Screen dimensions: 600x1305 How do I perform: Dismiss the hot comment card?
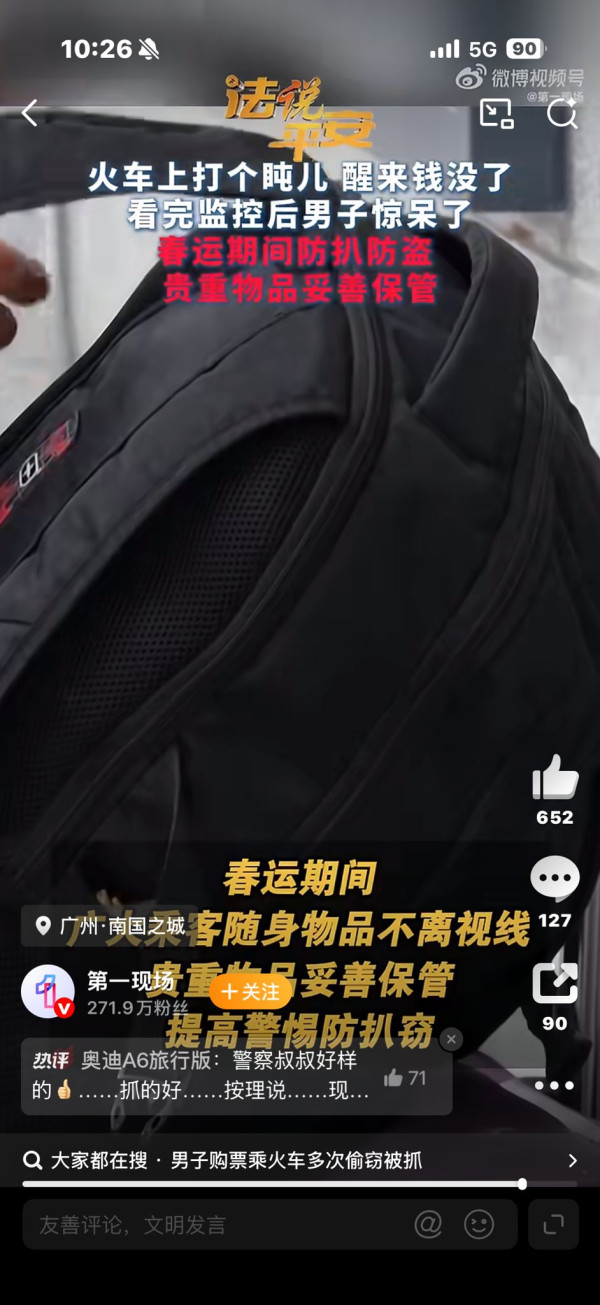click(451, 1040)
